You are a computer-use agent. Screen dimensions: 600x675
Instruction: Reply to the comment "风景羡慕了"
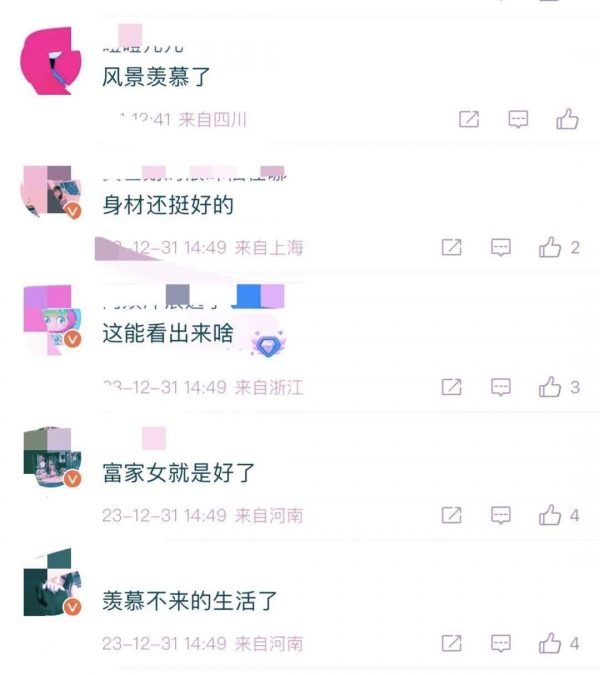(518, 120)
